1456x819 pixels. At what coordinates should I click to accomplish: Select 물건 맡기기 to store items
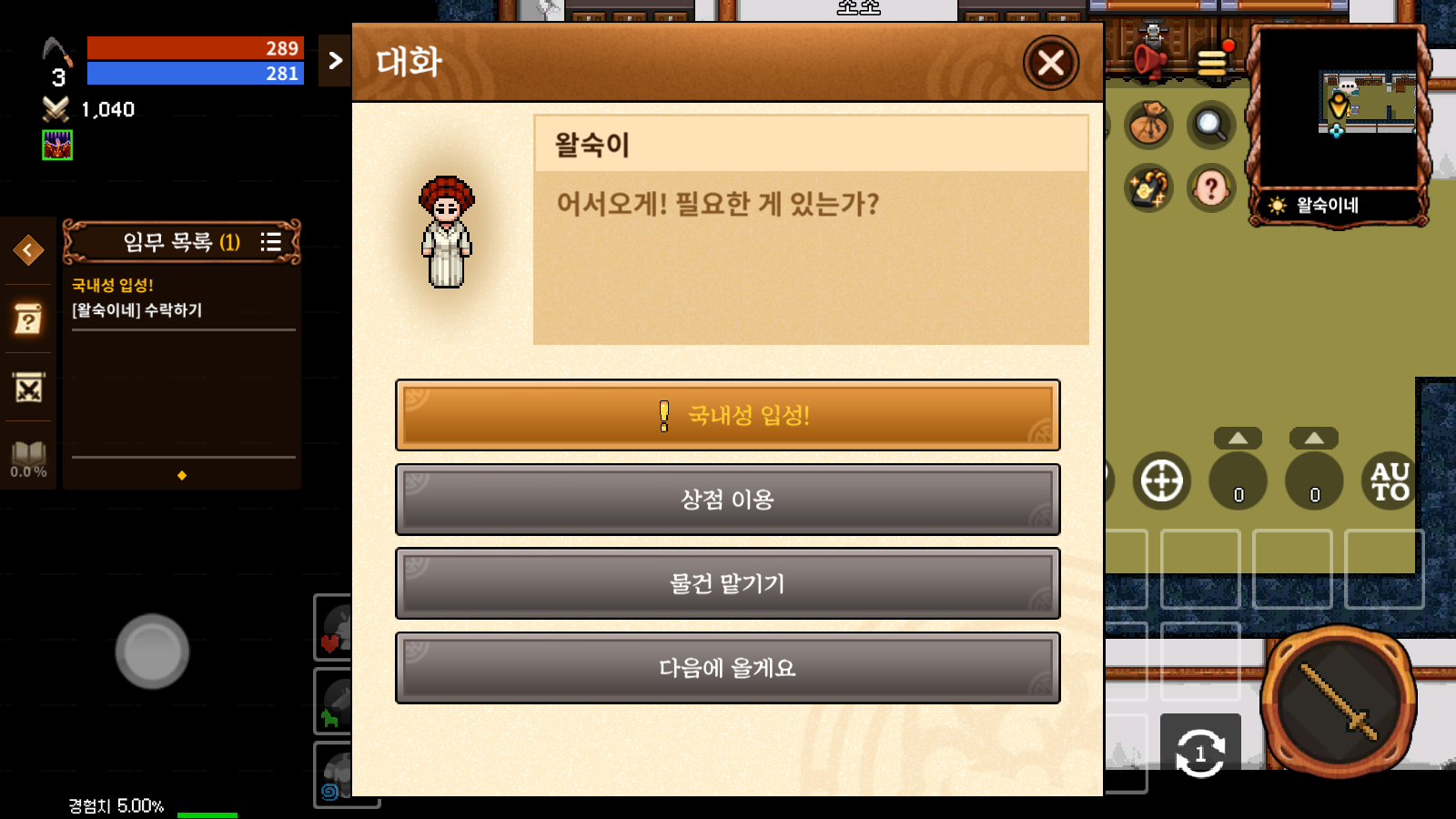click(x=727, y=583)
